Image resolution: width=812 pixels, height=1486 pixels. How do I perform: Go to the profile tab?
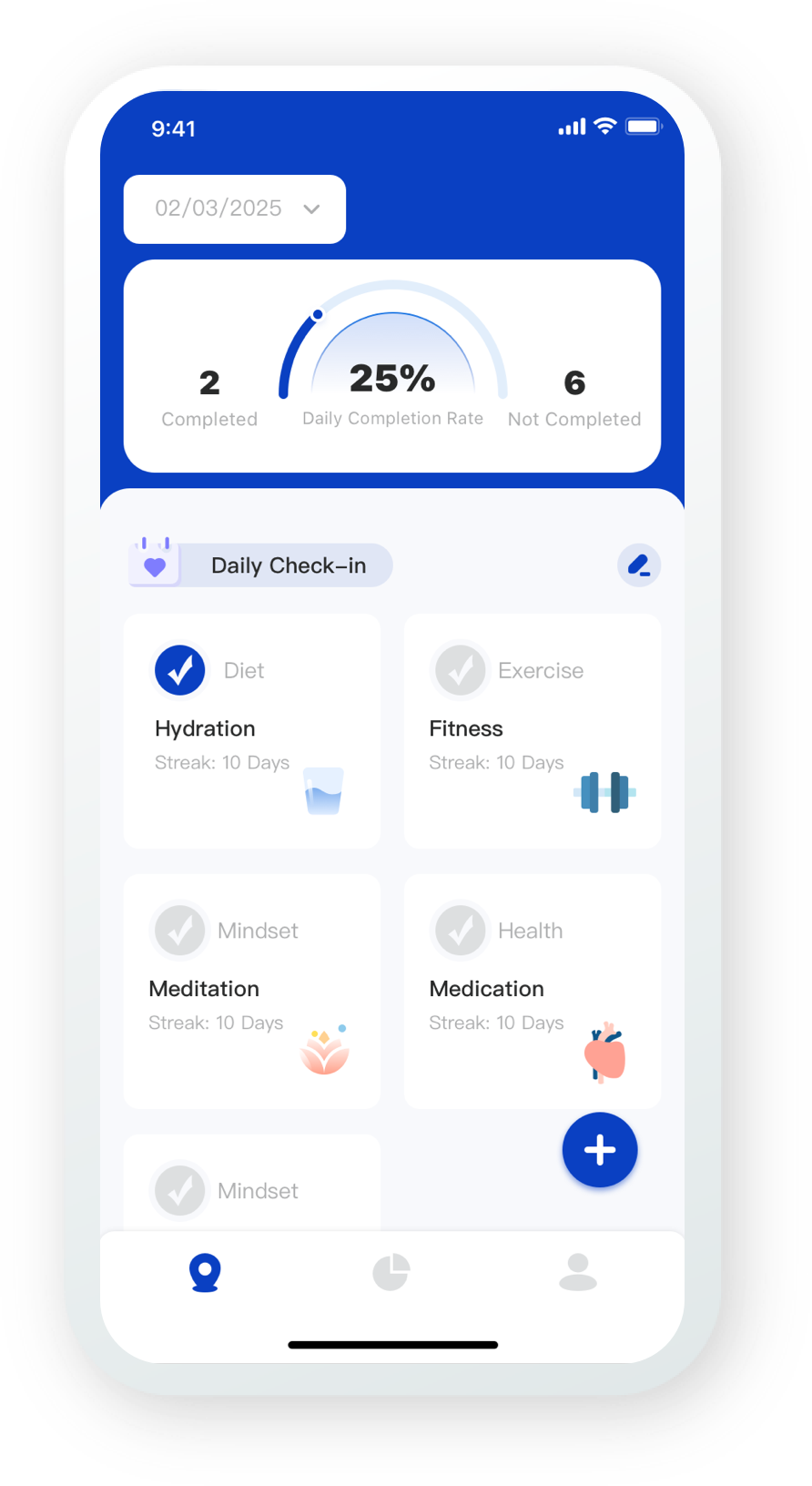coord(578,1272)
